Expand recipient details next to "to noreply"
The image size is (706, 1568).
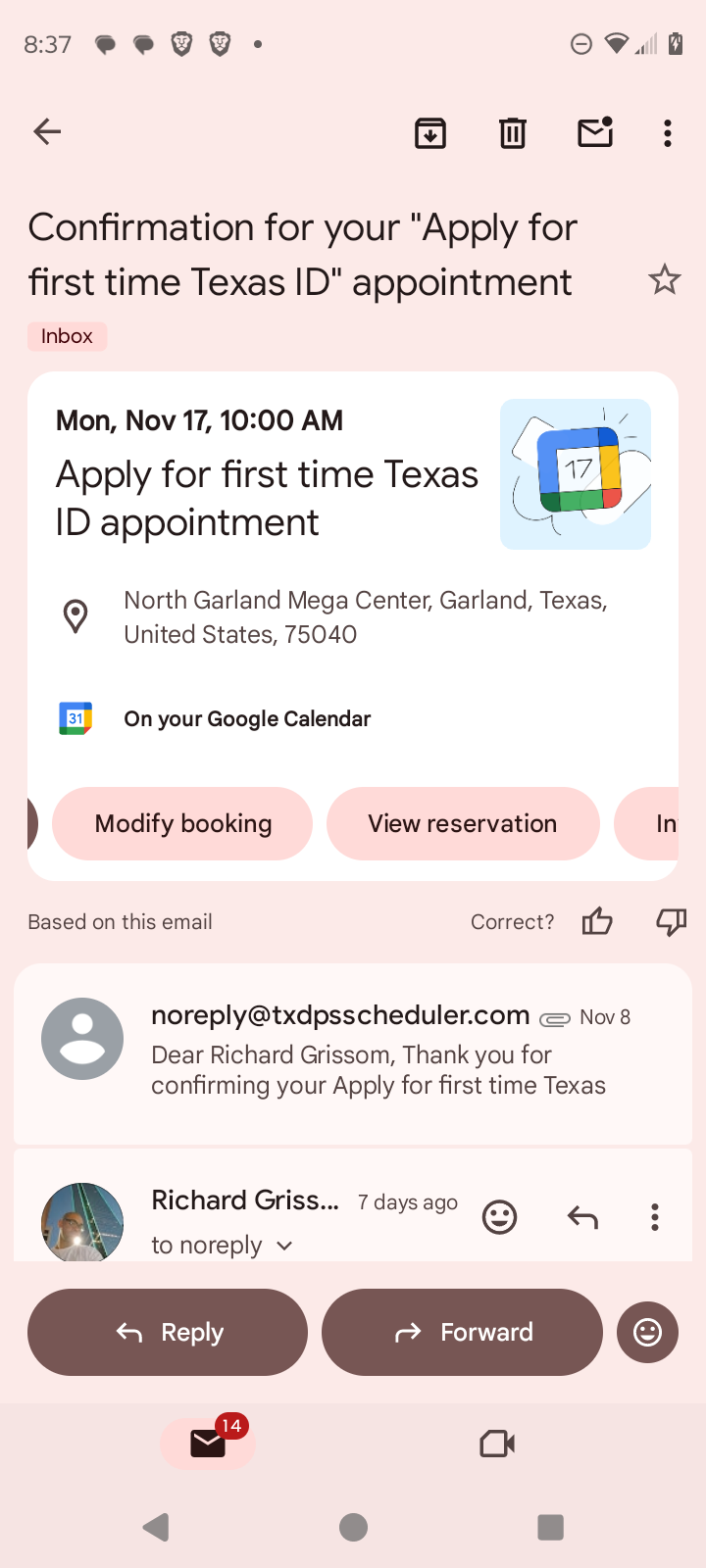[x=284, y=1246]
